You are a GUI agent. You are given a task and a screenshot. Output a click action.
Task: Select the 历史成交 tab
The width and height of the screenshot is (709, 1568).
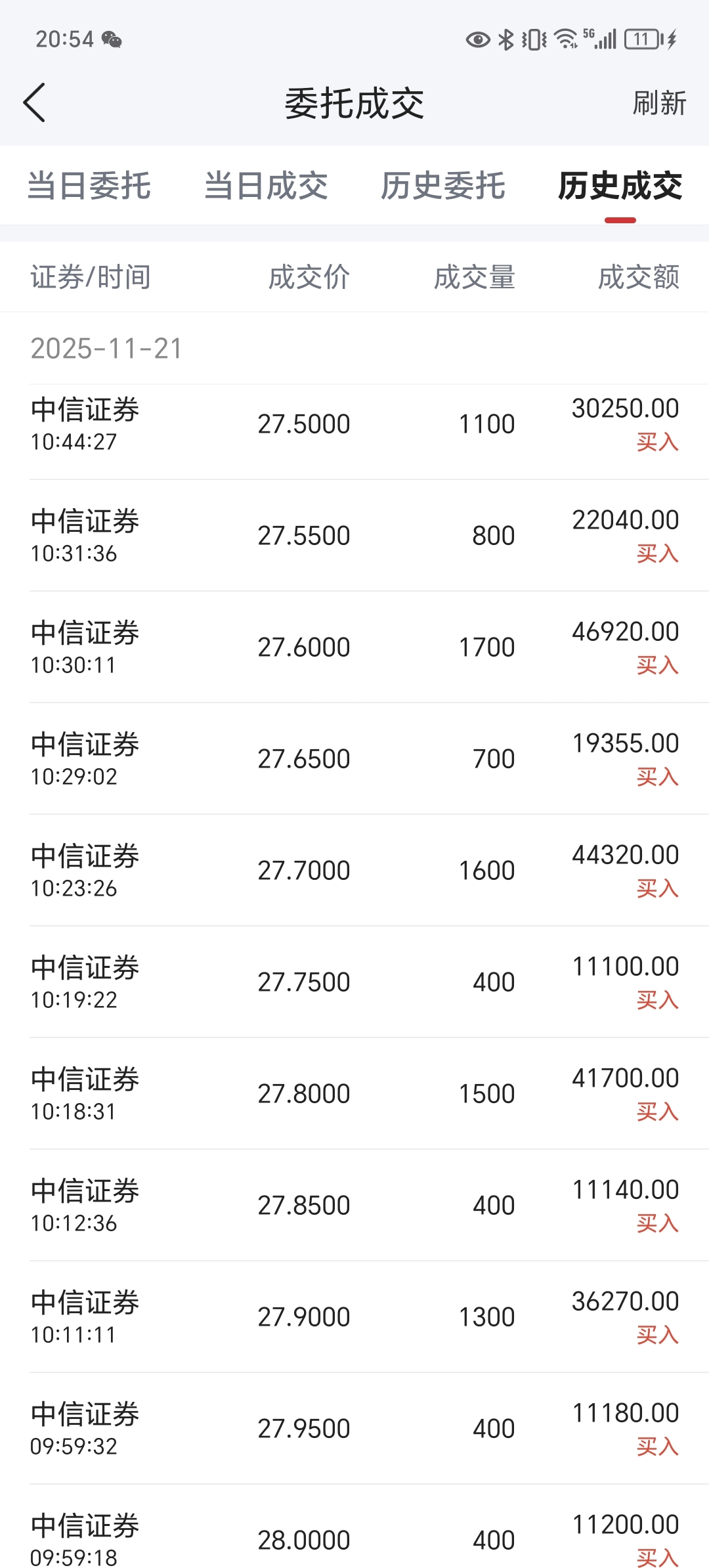click(x=620, y=186)
